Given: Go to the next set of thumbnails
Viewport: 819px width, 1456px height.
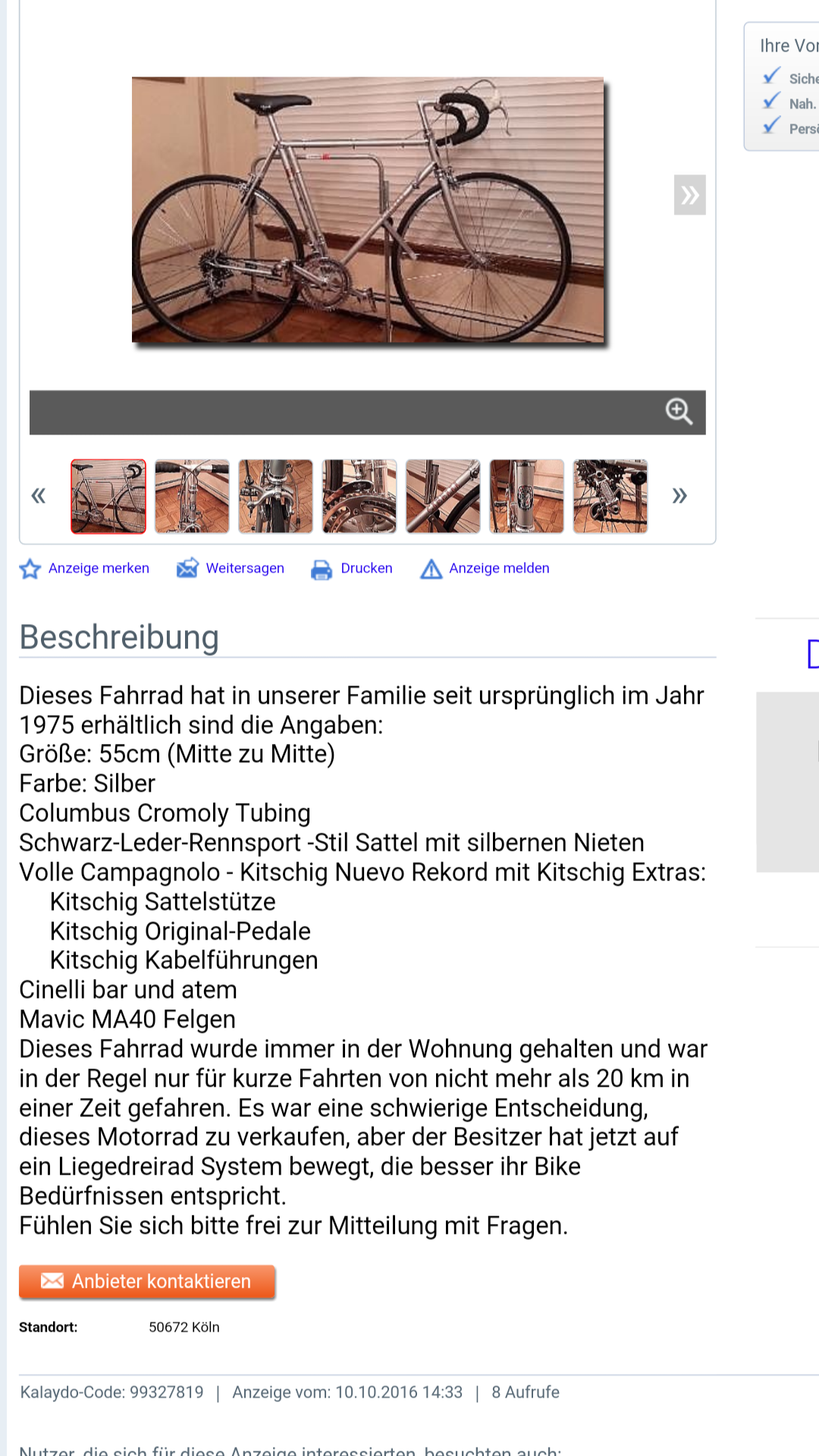Looking at the screenshot, I should [679, 496].
